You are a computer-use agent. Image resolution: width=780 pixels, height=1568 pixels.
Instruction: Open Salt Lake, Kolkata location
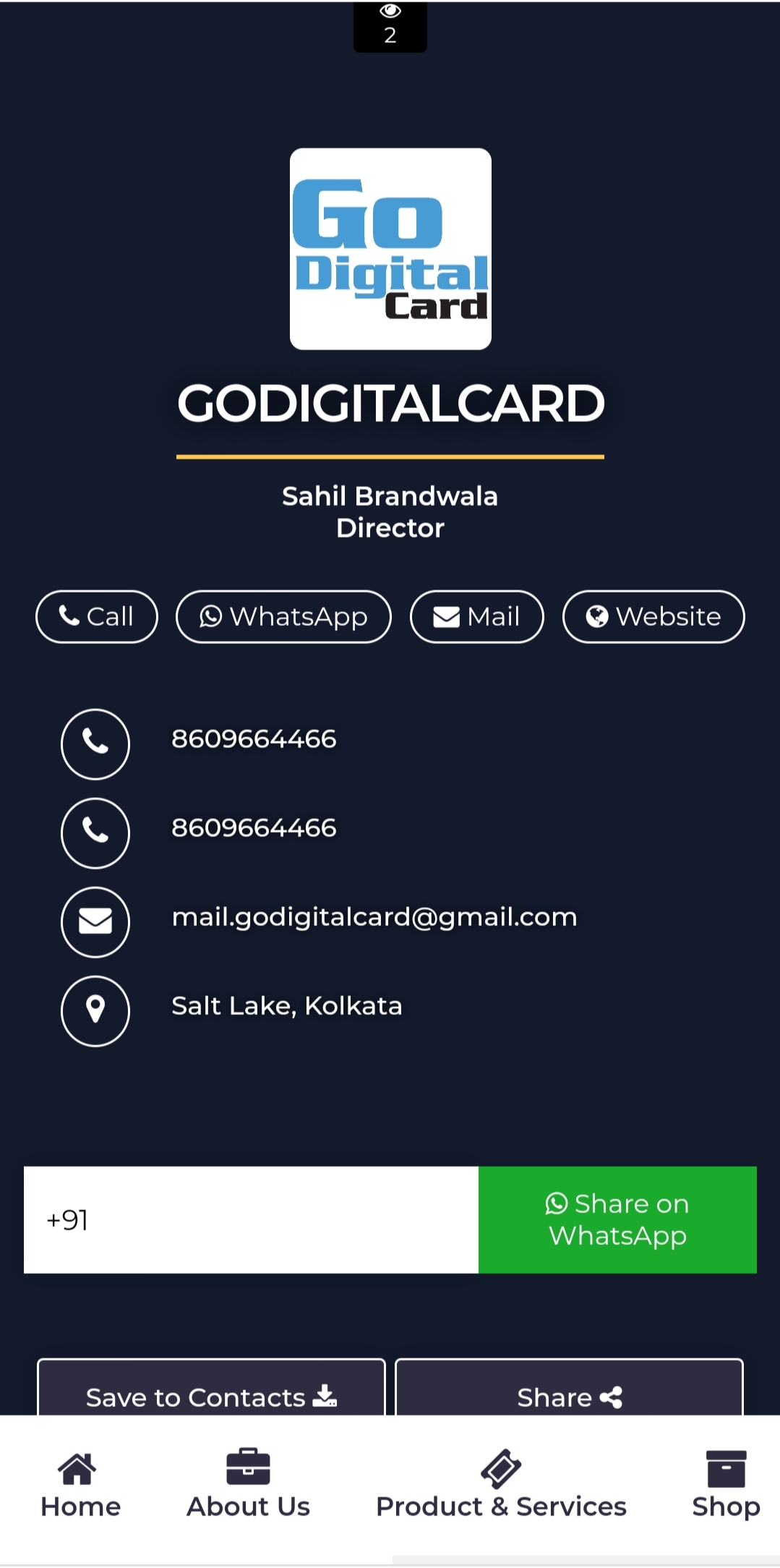[286, 1006]
